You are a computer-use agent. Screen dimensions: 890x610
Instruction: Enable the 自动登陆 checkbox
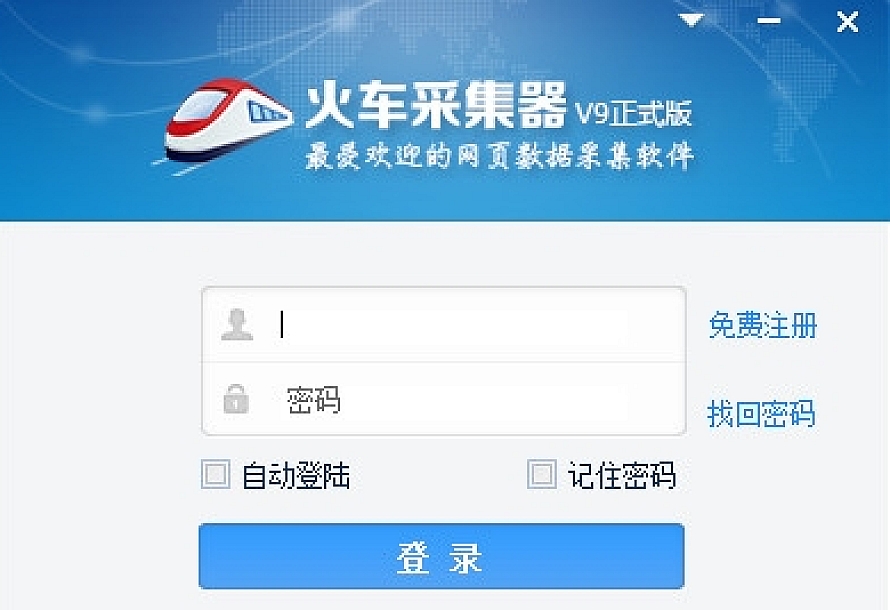click(x=215, y=474)
